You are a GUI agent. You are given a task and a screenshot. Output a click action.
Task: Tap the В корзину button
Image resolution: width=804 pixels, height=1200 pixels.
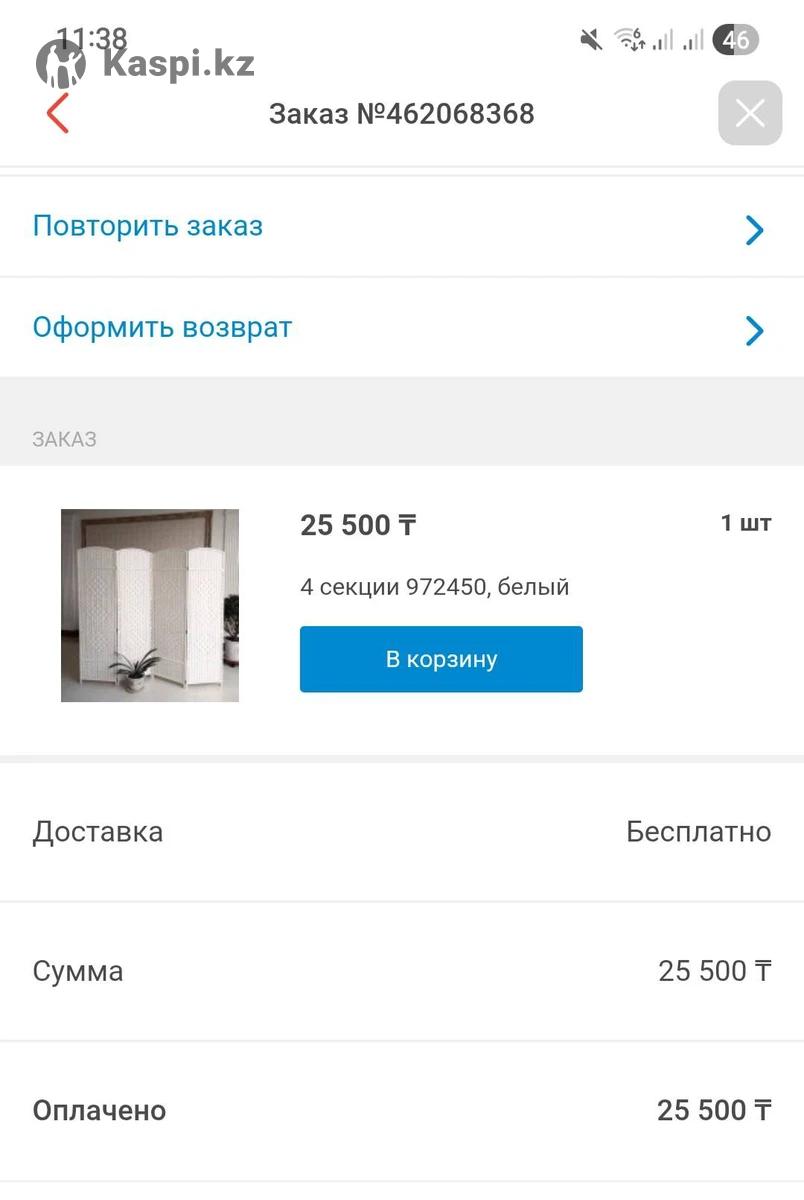coord(441,659)
